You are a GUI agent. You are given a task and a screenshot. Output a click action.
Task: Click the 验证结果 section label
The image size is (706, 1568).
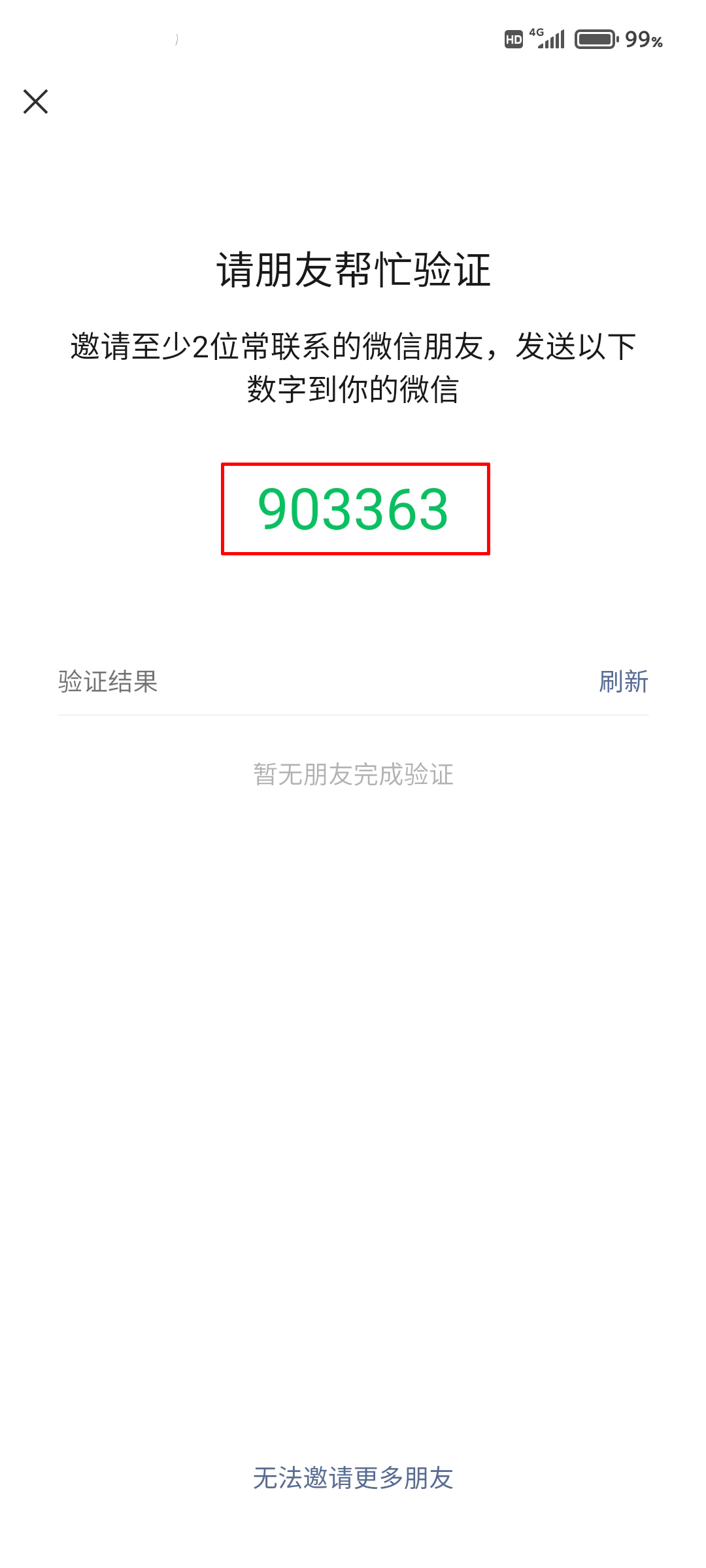click(x=108, y=682)
